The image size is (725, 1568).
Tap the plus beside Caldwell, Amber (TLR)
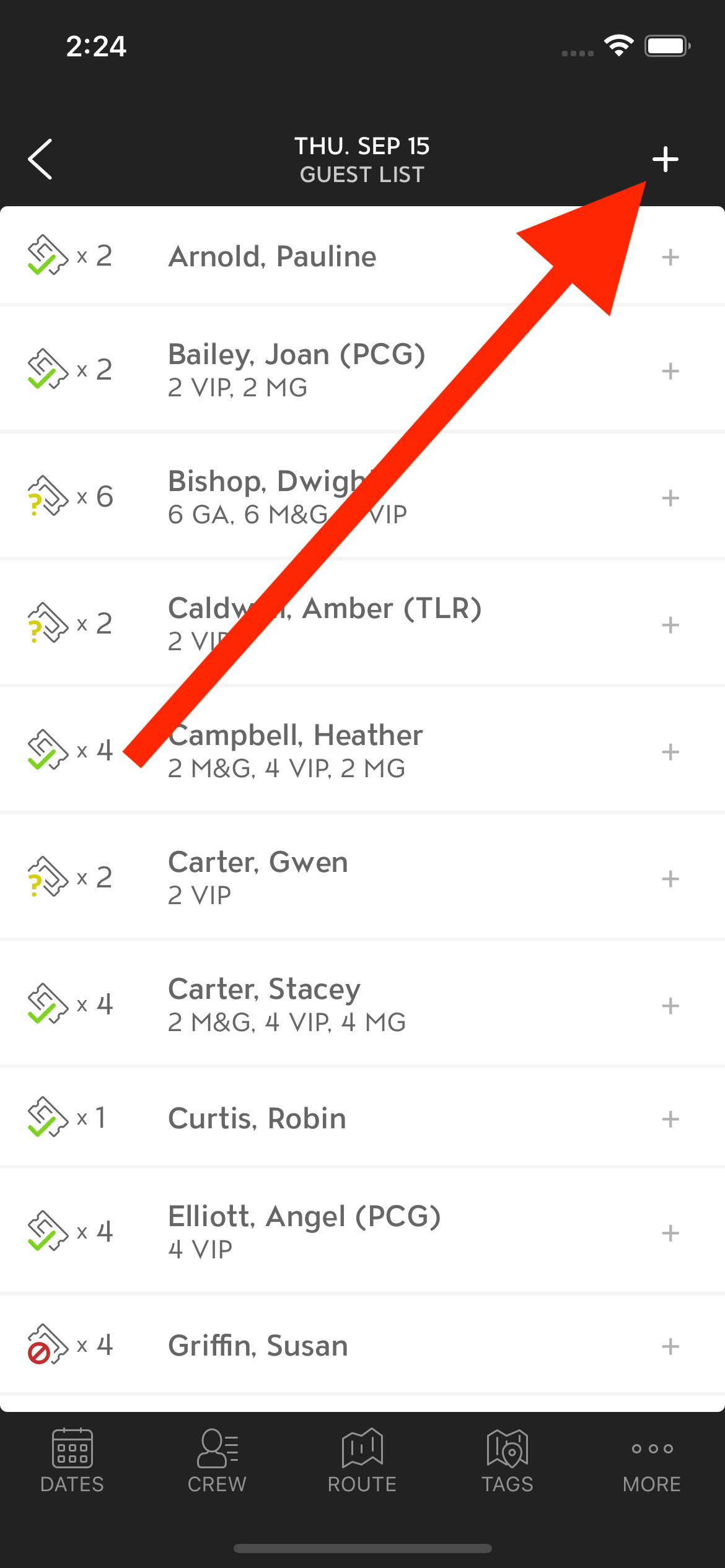(x=670, y=625)
